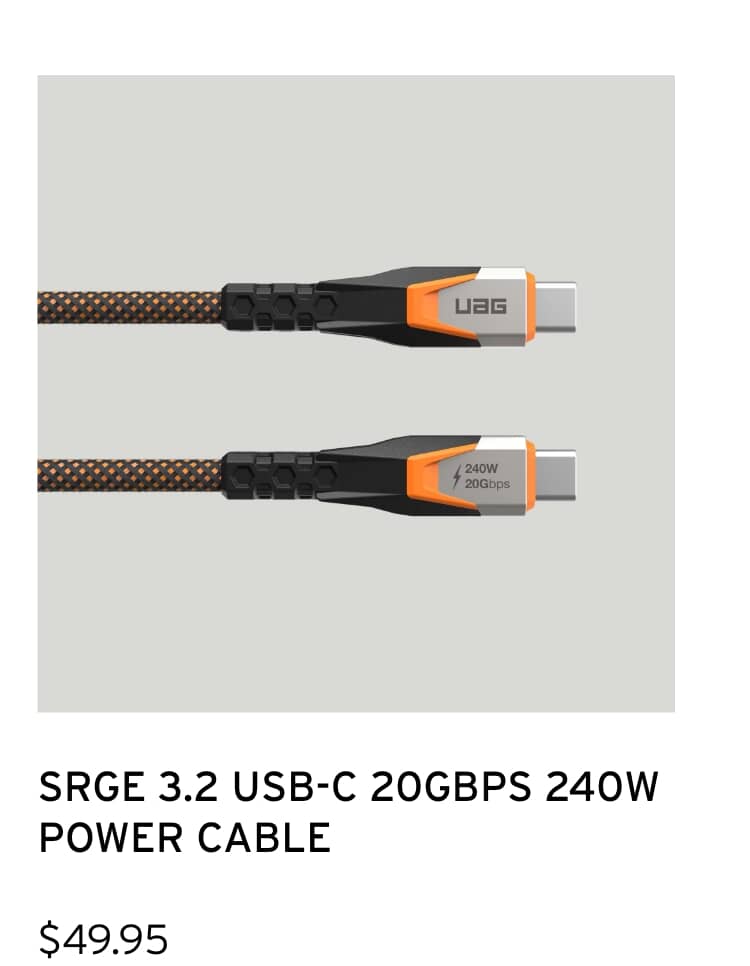Open the SRGE 3.2 USB-C power cable product

coord(348,811)
